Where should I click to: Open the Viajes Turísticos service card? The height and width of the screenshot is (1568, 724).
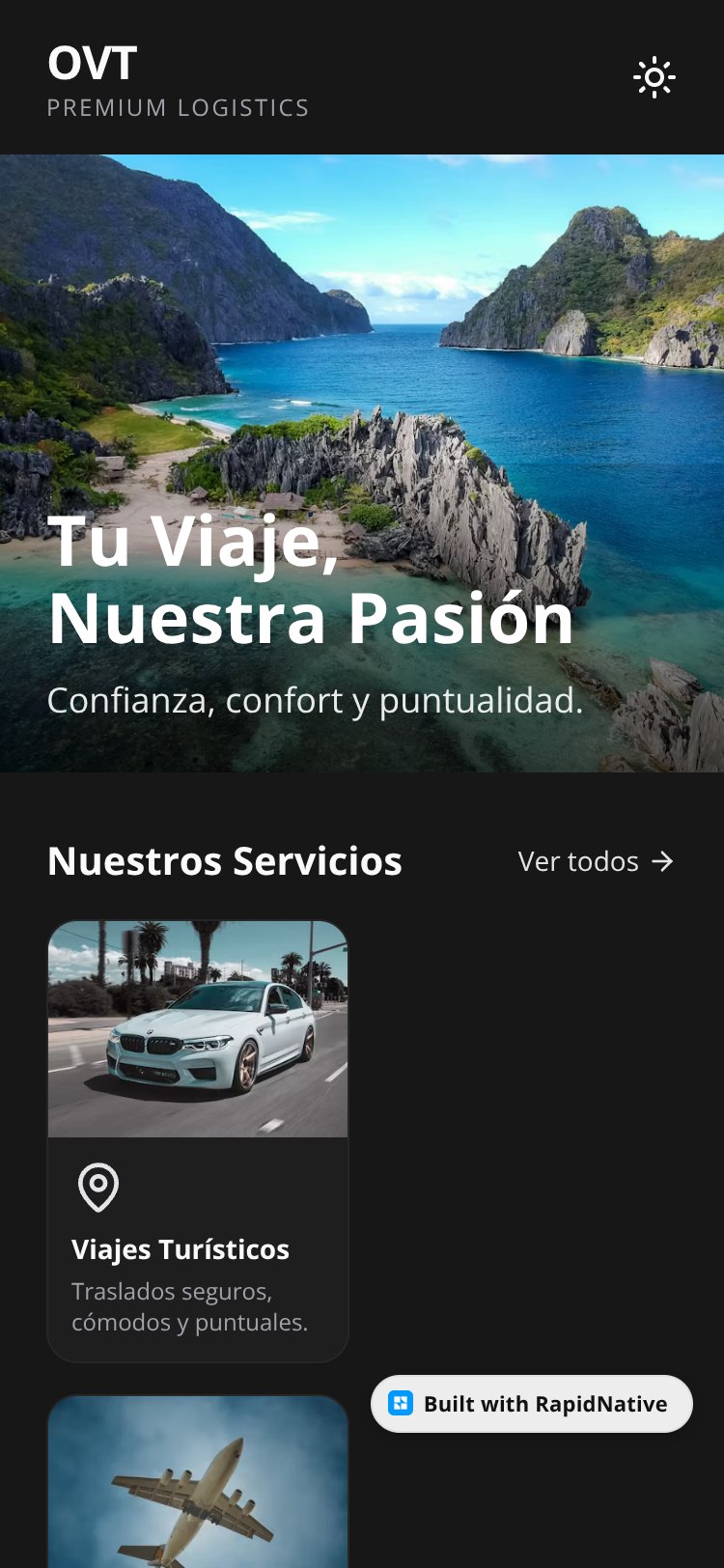tap(198, 1141)
